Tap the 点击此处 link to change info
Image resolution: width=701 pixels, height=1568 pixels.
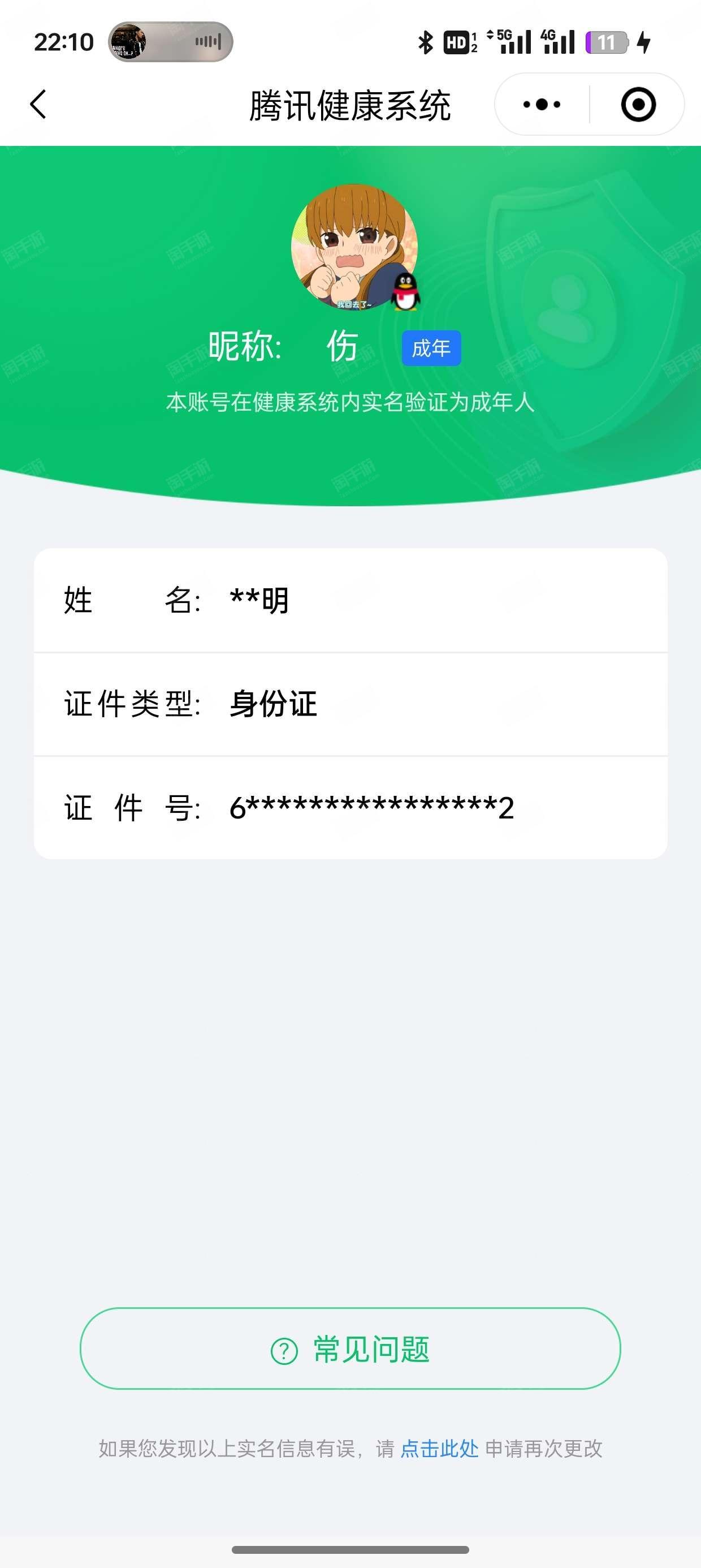coord(439,1448)
